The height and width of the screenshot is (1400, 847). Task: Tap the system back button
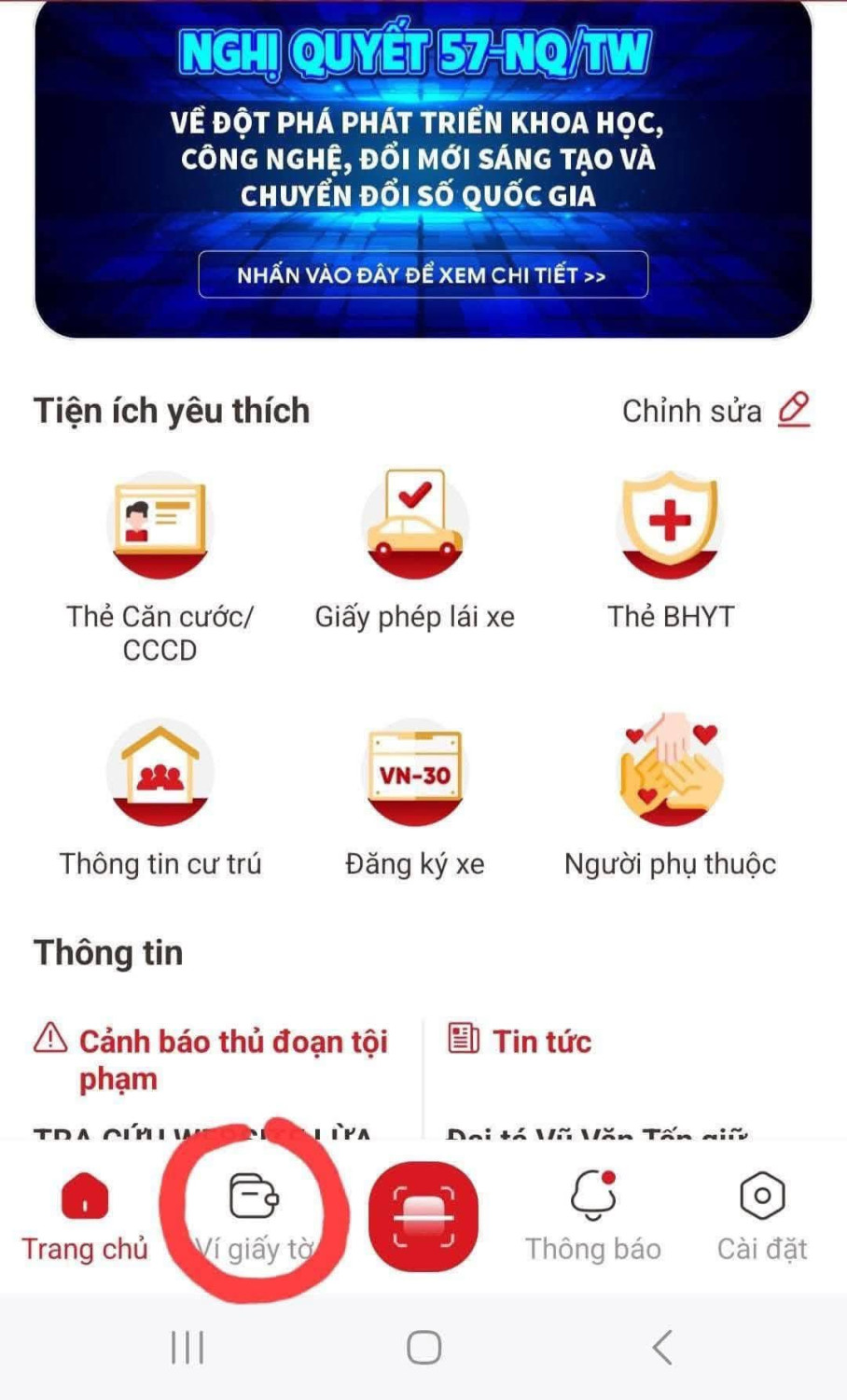coord(662,1348)
